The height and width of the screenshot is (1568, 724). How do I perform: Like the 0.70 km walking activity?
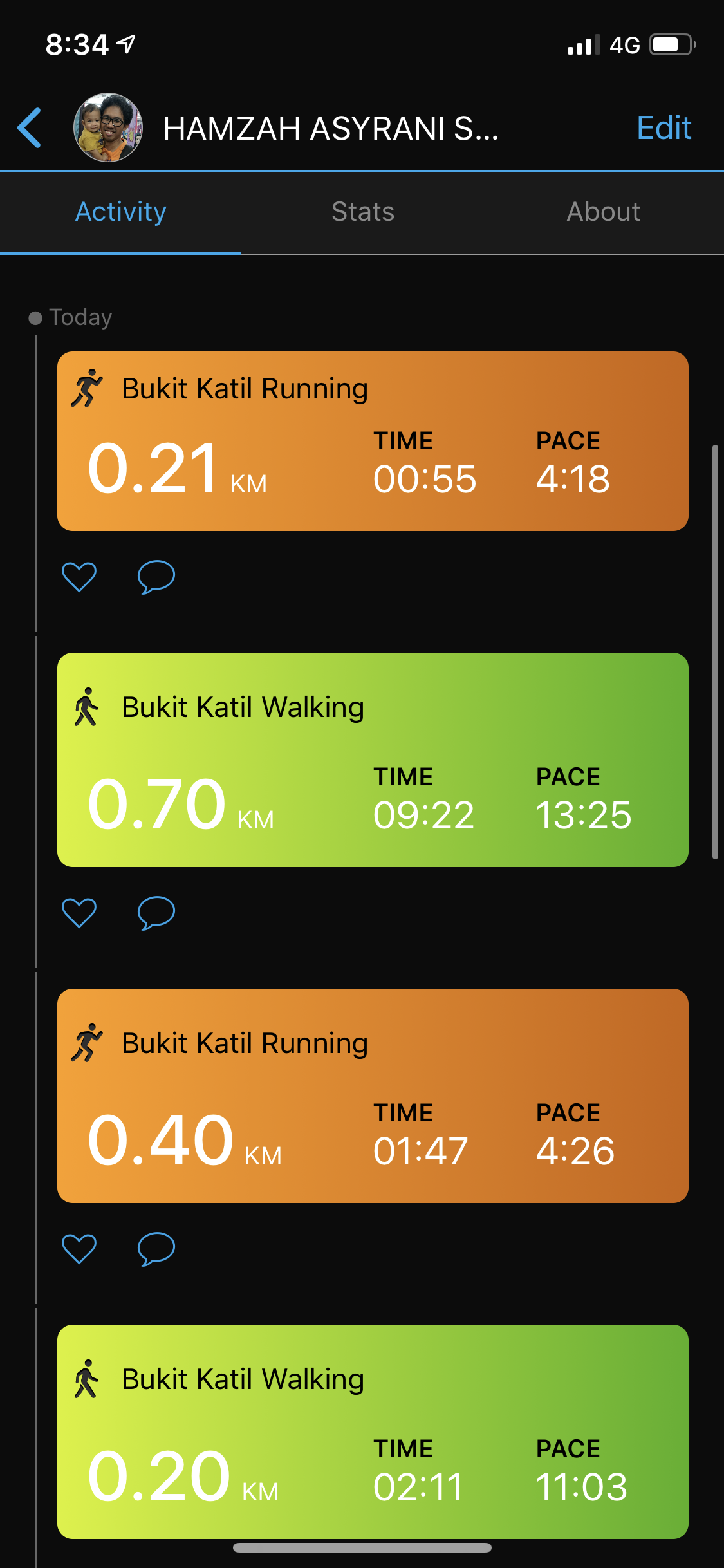point(79,912)
